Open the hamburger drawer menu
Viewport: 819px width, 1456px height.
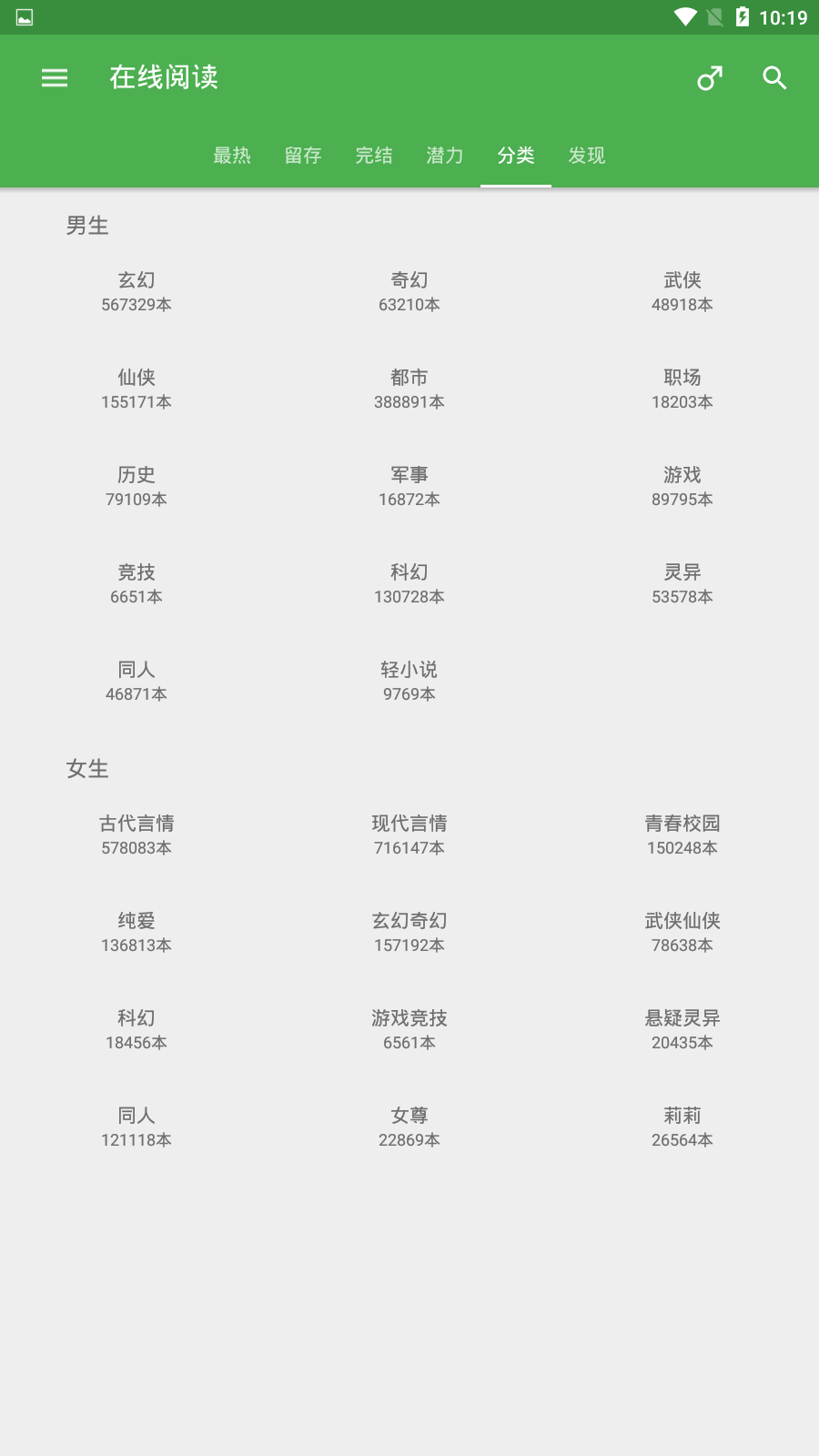tap(55, 78)
